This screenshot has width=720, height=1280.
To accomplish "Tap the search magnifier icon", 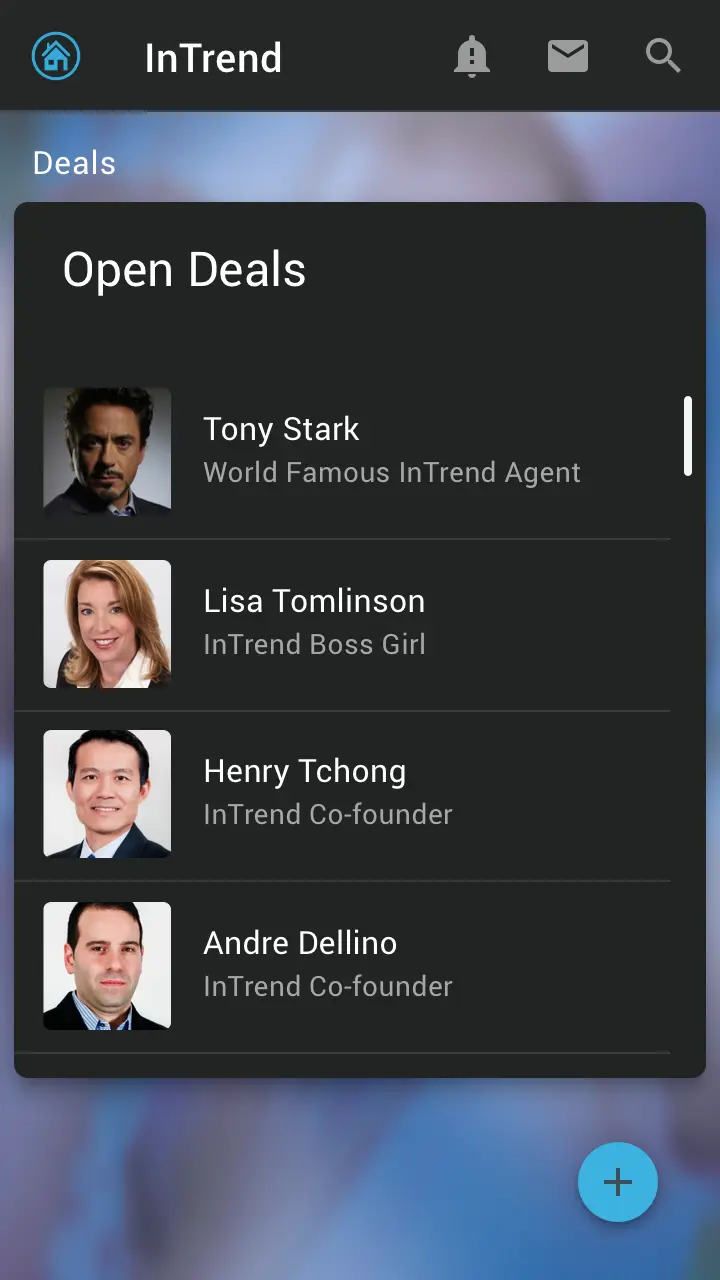I will click(x=663, y=56).
